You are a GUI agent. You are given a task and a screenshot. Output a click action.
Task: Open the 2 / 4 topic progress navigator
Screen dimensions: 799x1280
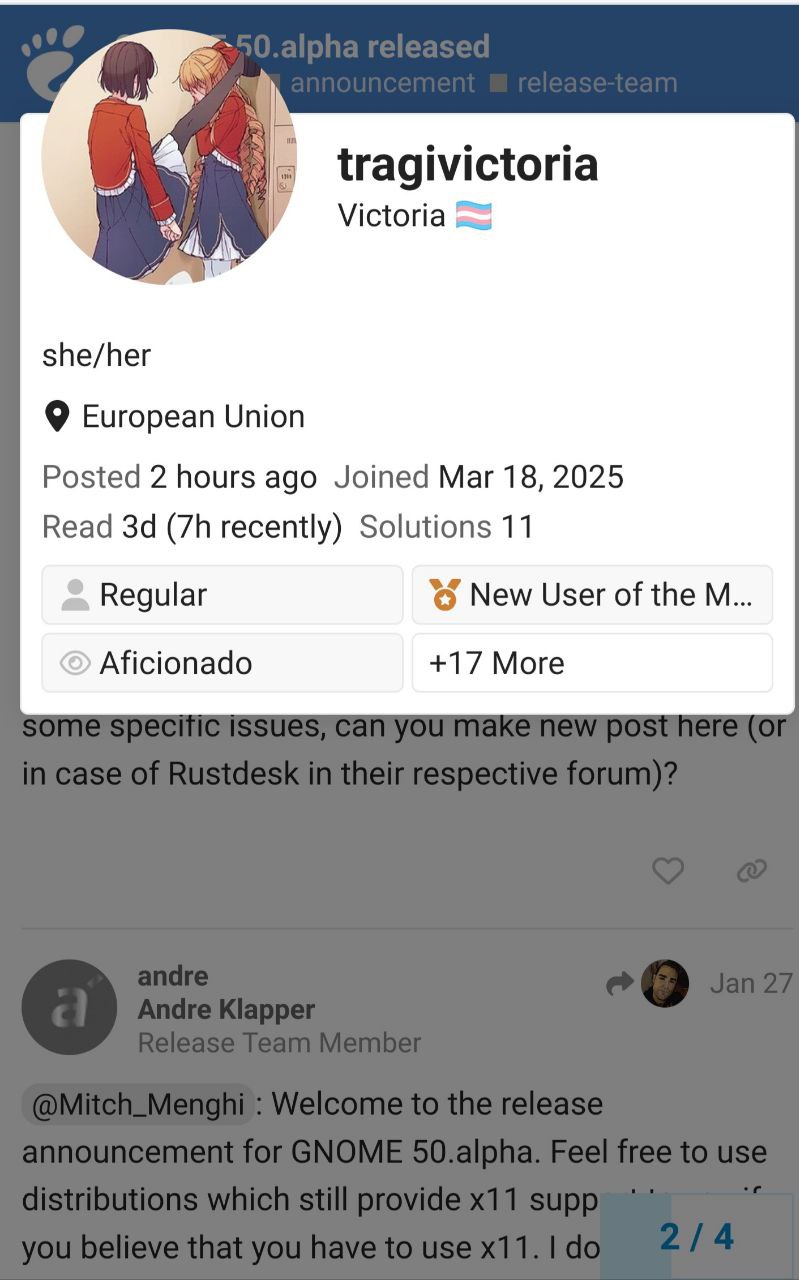tap(696, 1237)
